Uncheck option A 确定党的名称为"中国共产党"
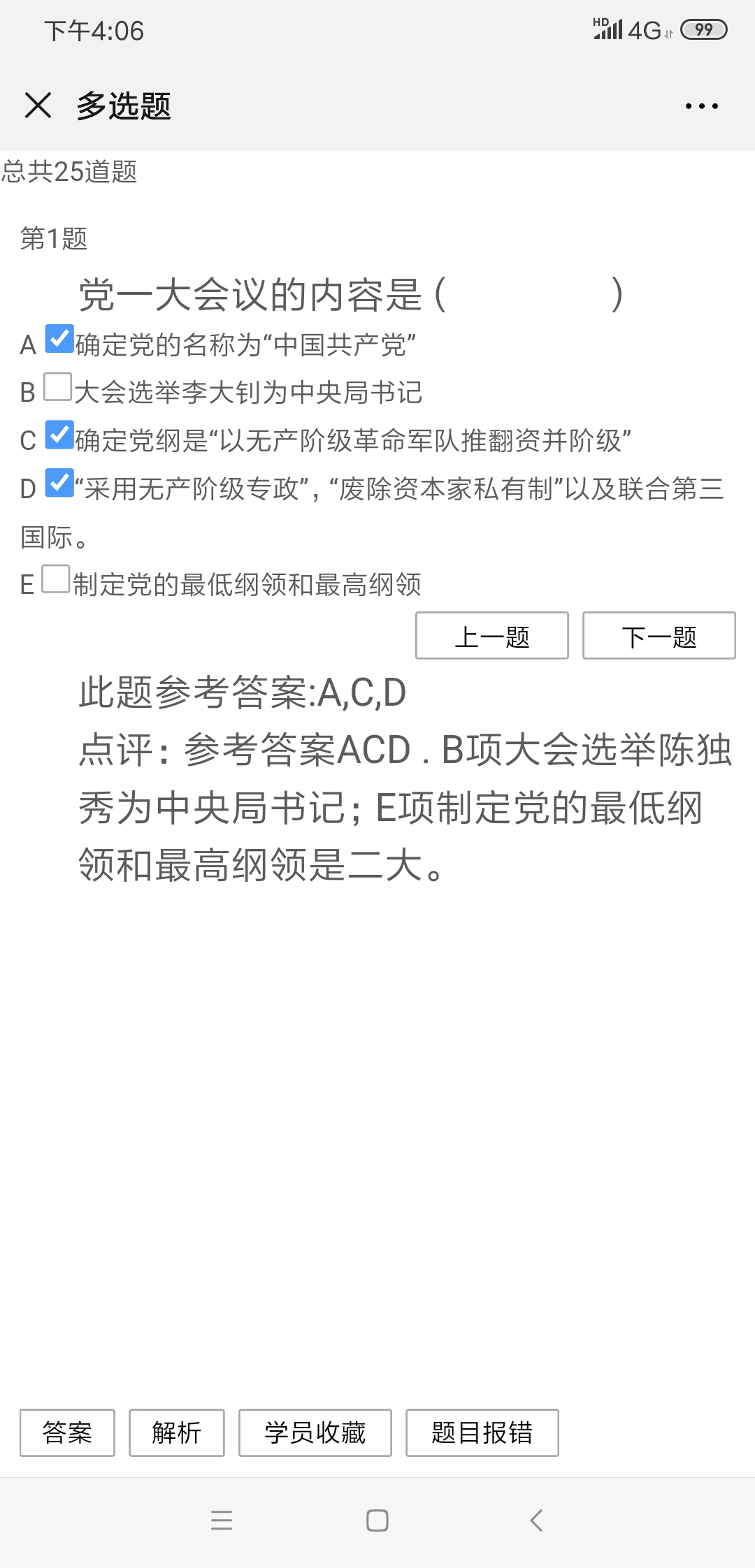The image size is (755, 1568). click(x=59, y=339)
